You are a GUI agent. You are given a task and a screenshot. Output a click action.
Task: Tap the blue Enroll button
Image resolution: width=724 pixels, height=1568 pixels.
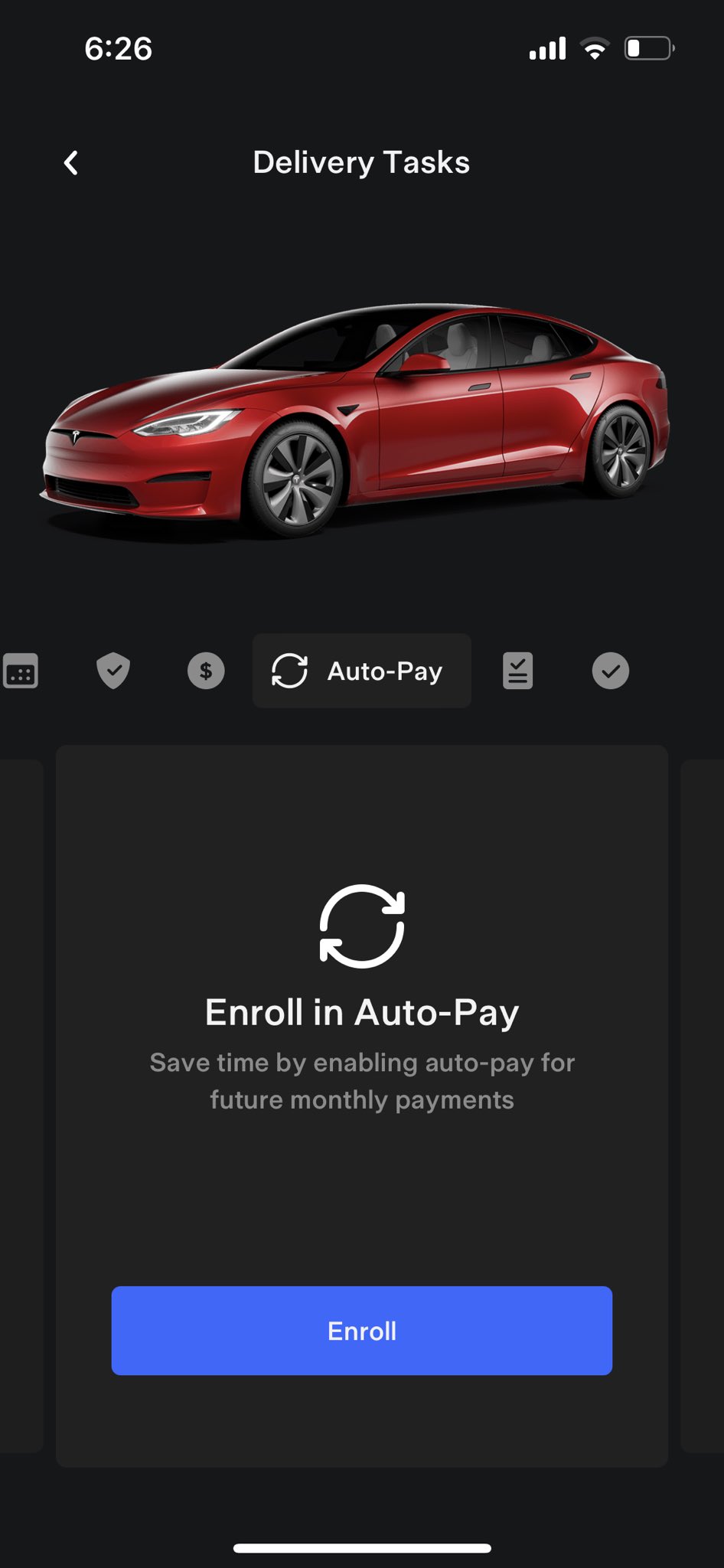coord(362,1331)
